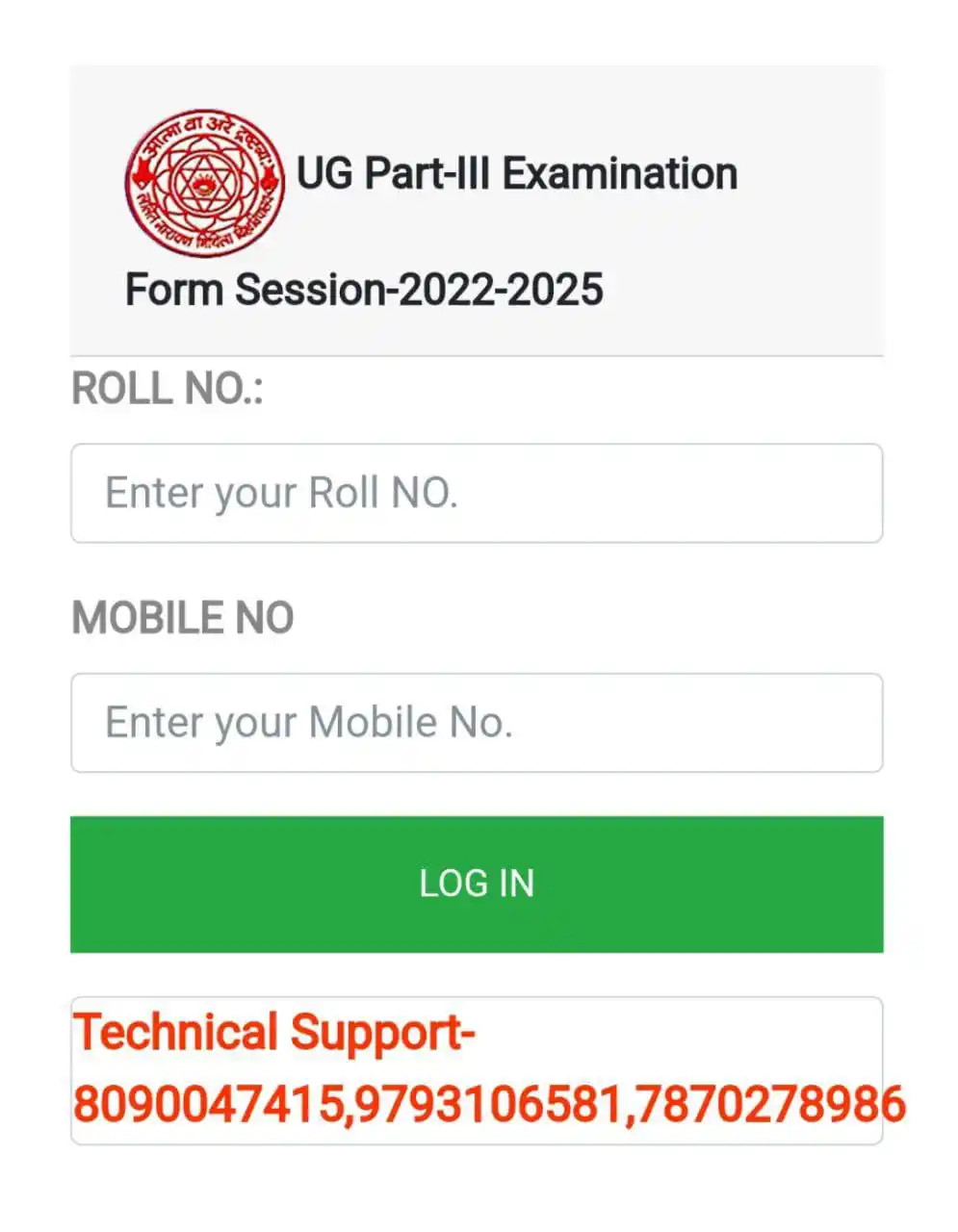Tap the green LOG IN button

pos(477,884)
